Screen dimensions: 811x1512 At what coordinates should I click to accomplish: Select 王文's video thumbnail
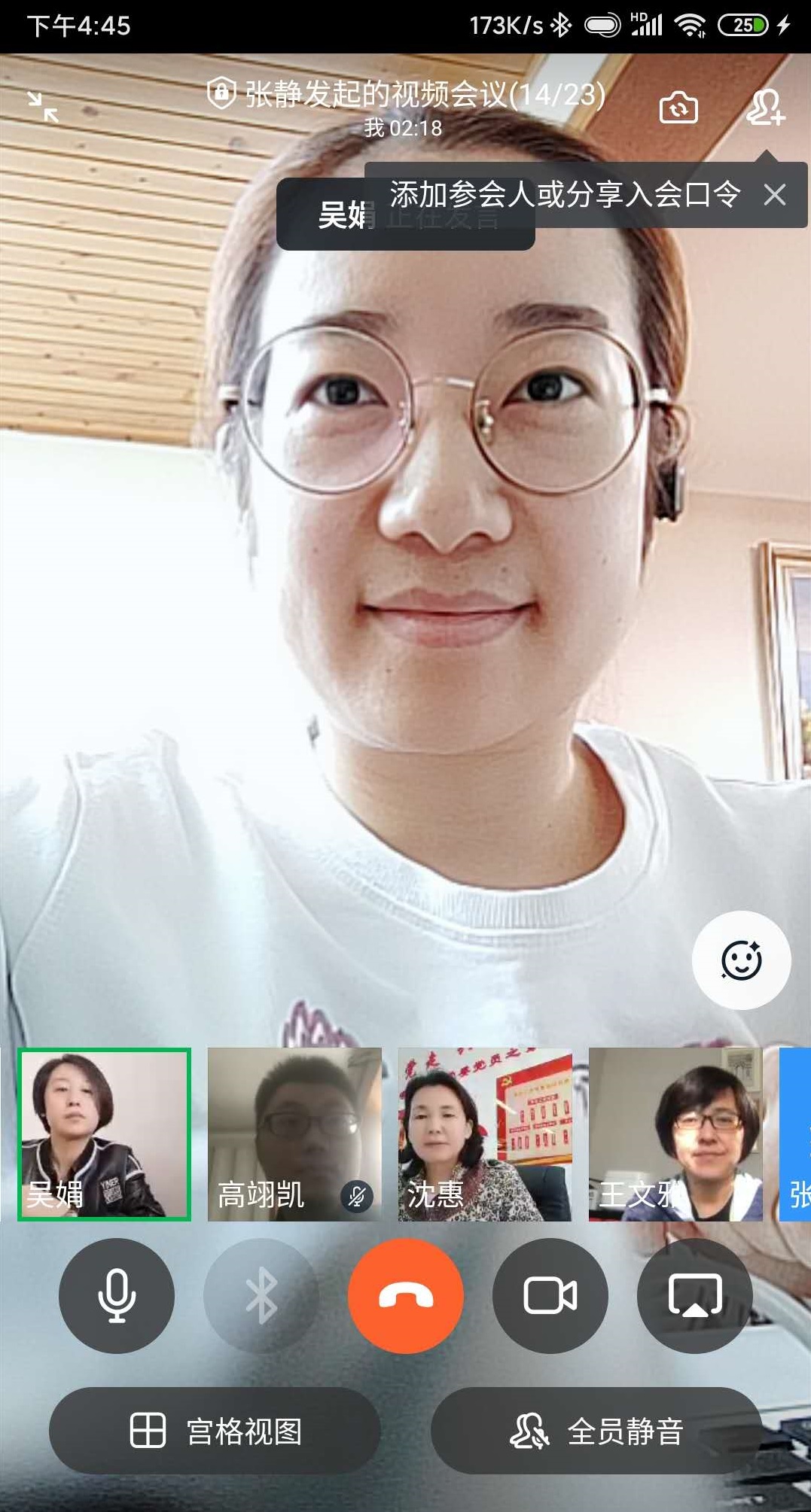[675, 1134]
